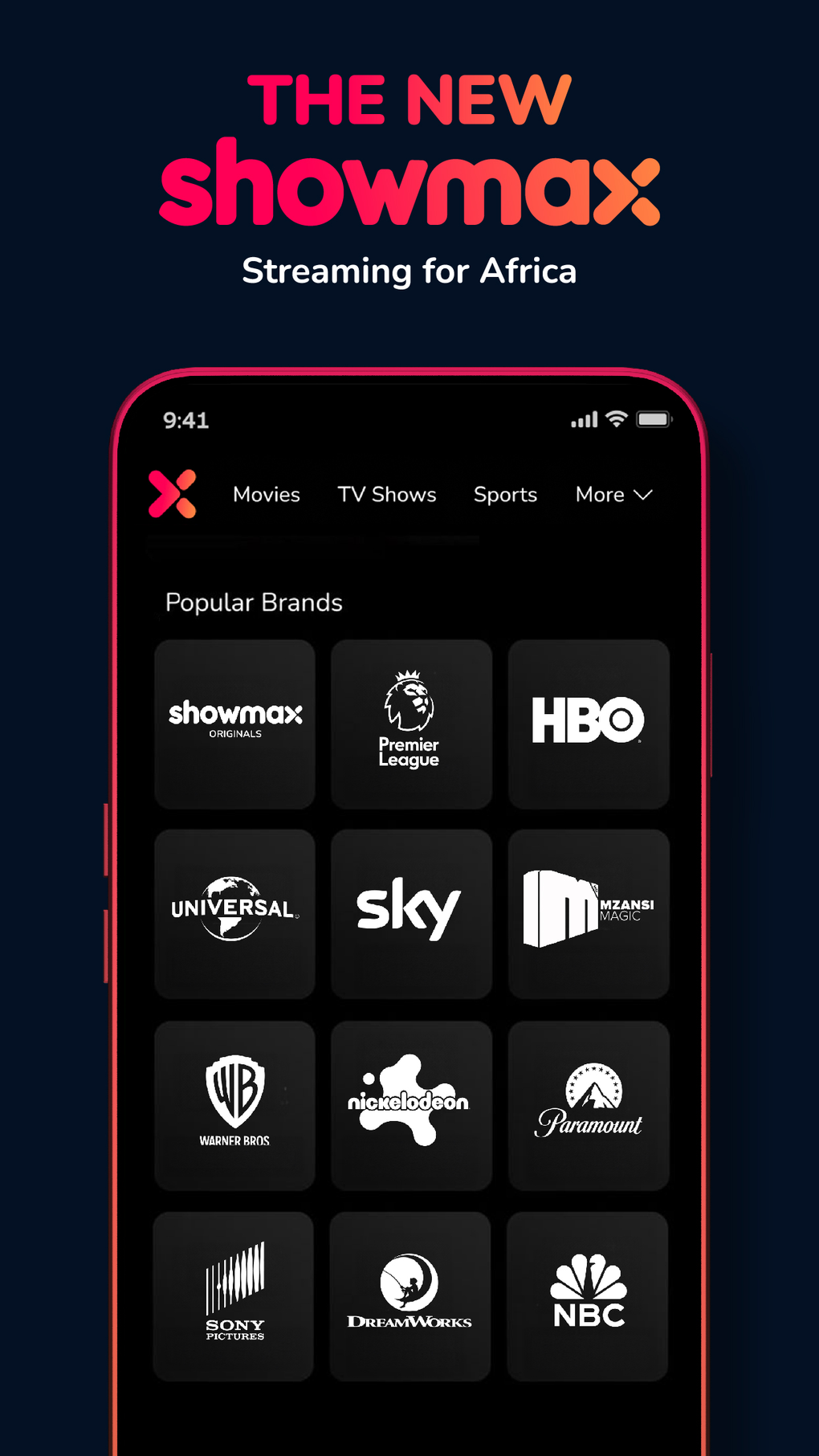The height and width of the screenshot is (1456, 819).
Task: Select the DreamWorks brand icon
Action: pos(410,1295)
